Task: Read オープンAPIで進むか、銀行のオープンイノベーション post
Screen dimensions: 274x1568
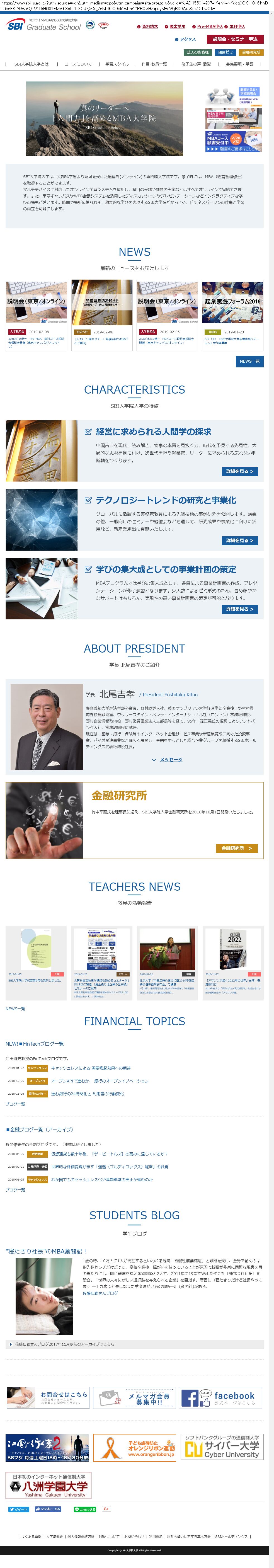Action: [x=100, y=1080]
